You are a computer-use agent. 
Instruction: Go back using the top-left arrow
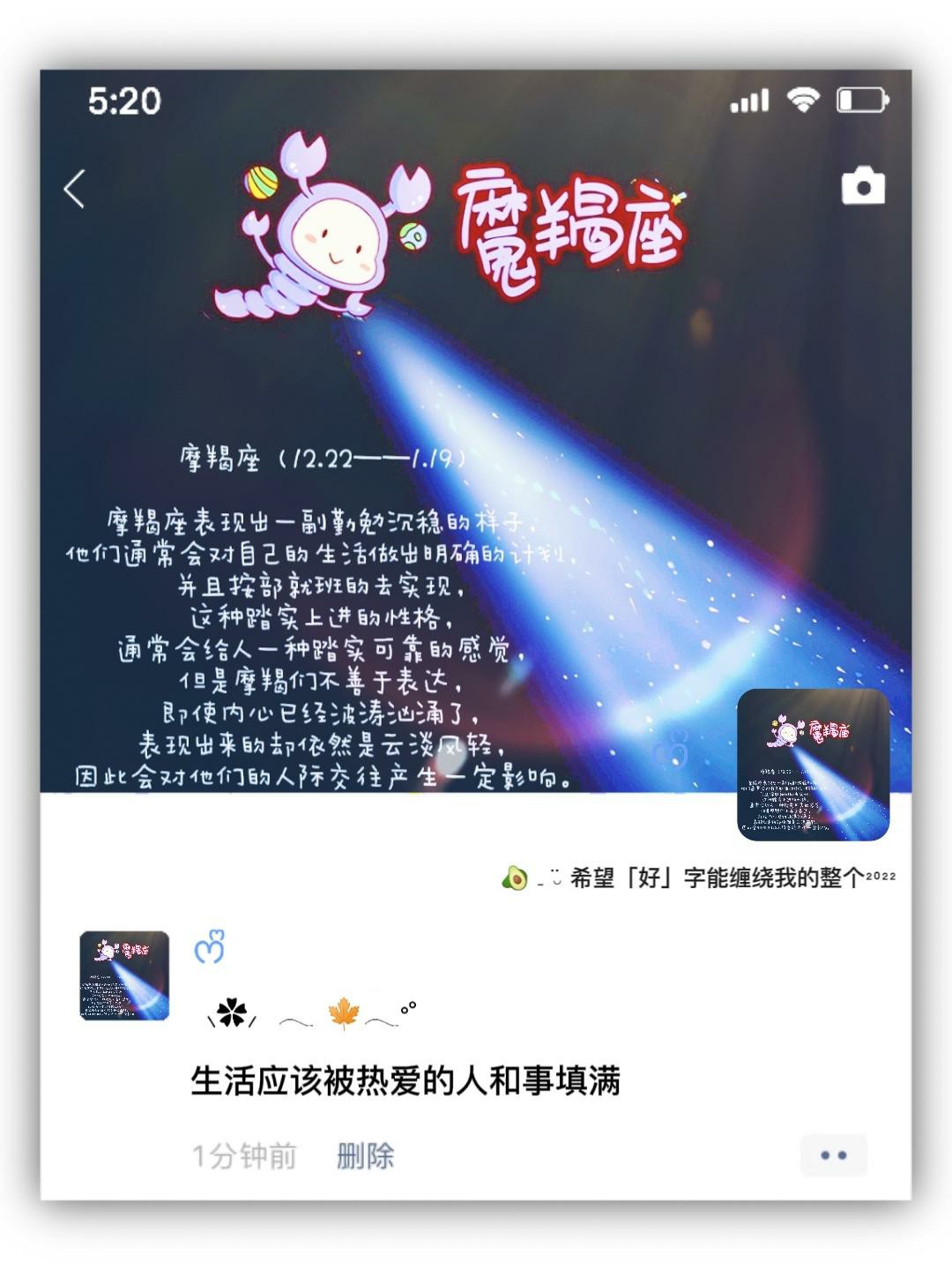(75, 189)
